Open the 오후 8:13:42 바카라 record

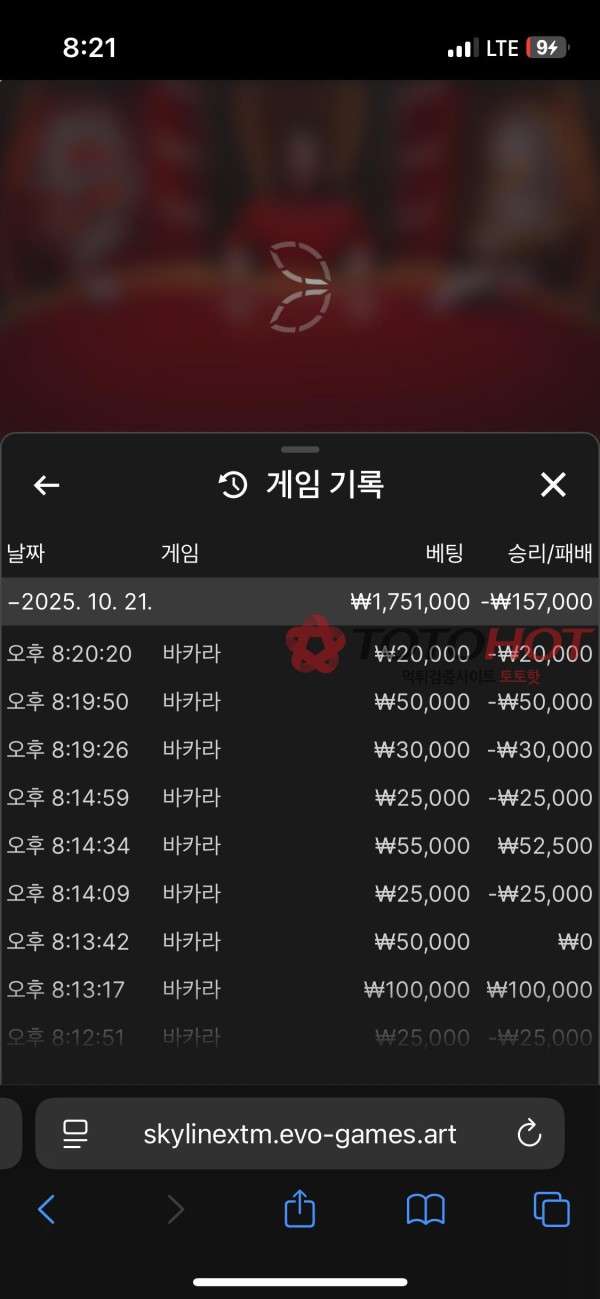[300, 942]
